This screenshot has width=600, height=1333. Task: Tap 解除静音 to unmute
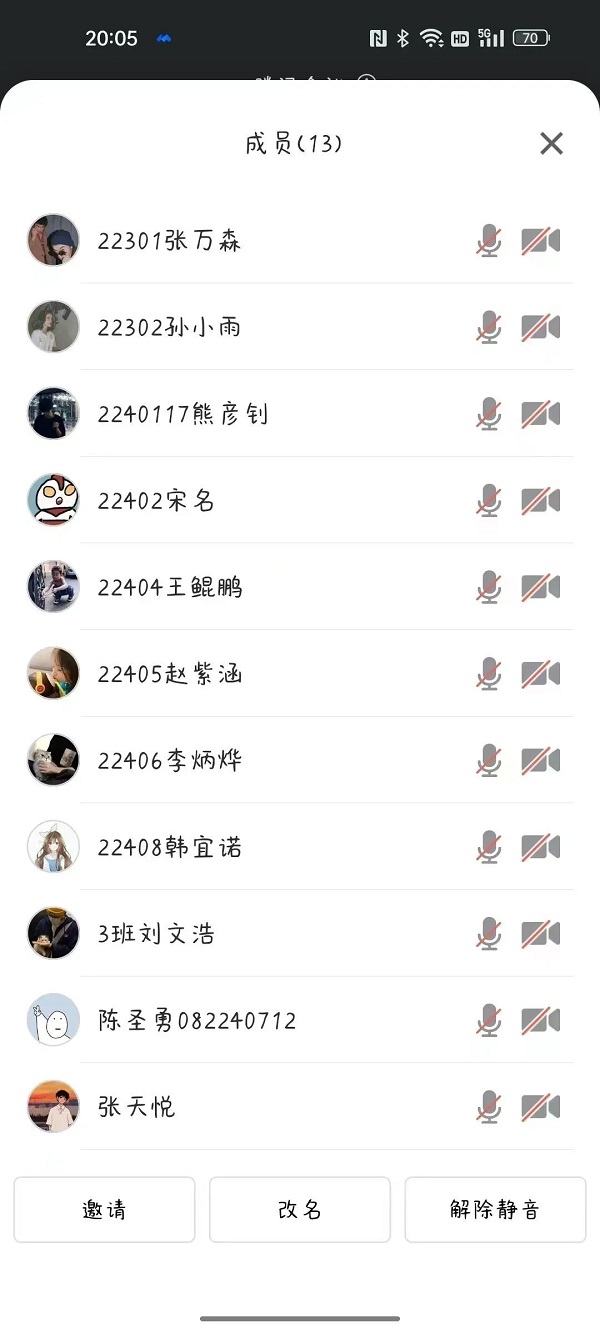pyautogui.click(x=495, y=1210)
